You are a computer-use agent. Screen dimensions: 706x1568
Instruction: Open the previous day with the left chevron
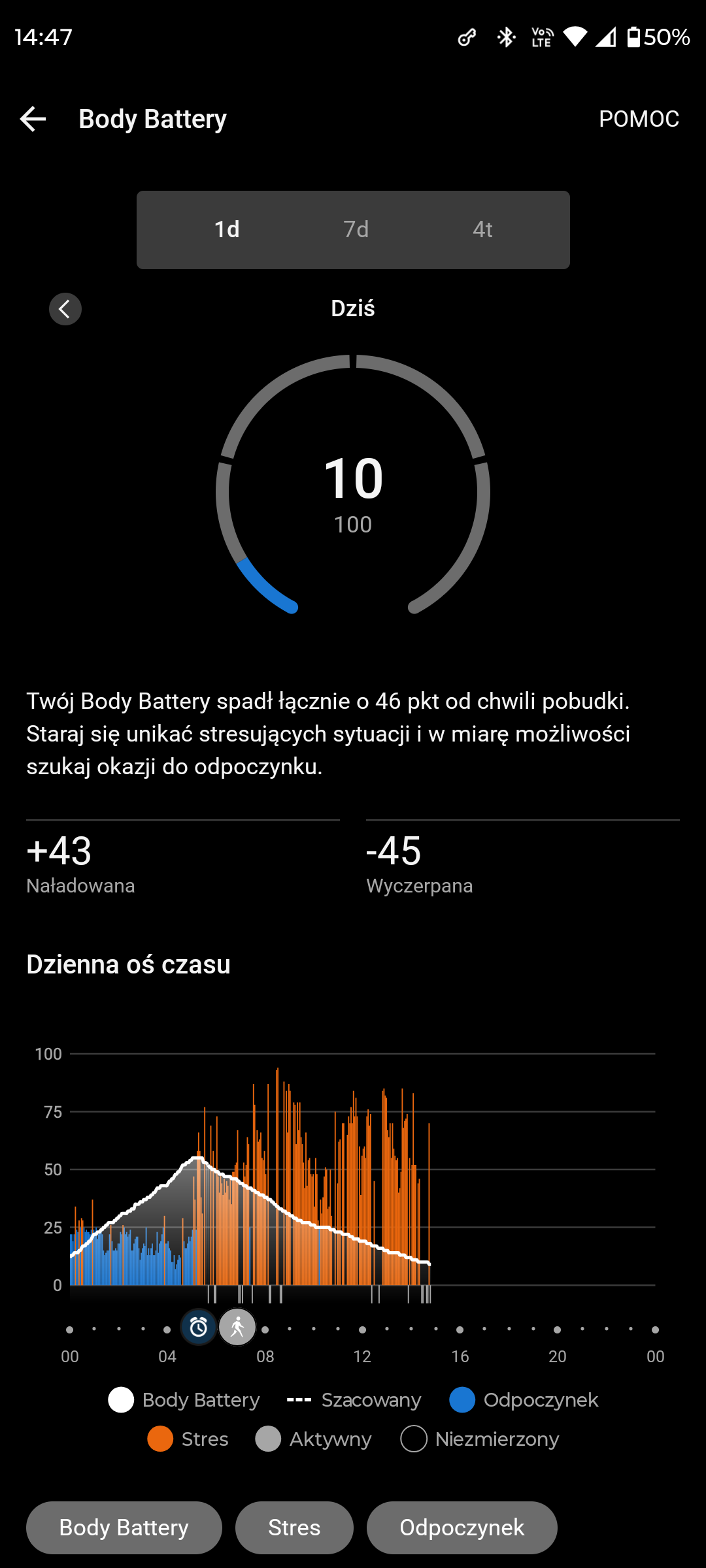pos(65,309)
